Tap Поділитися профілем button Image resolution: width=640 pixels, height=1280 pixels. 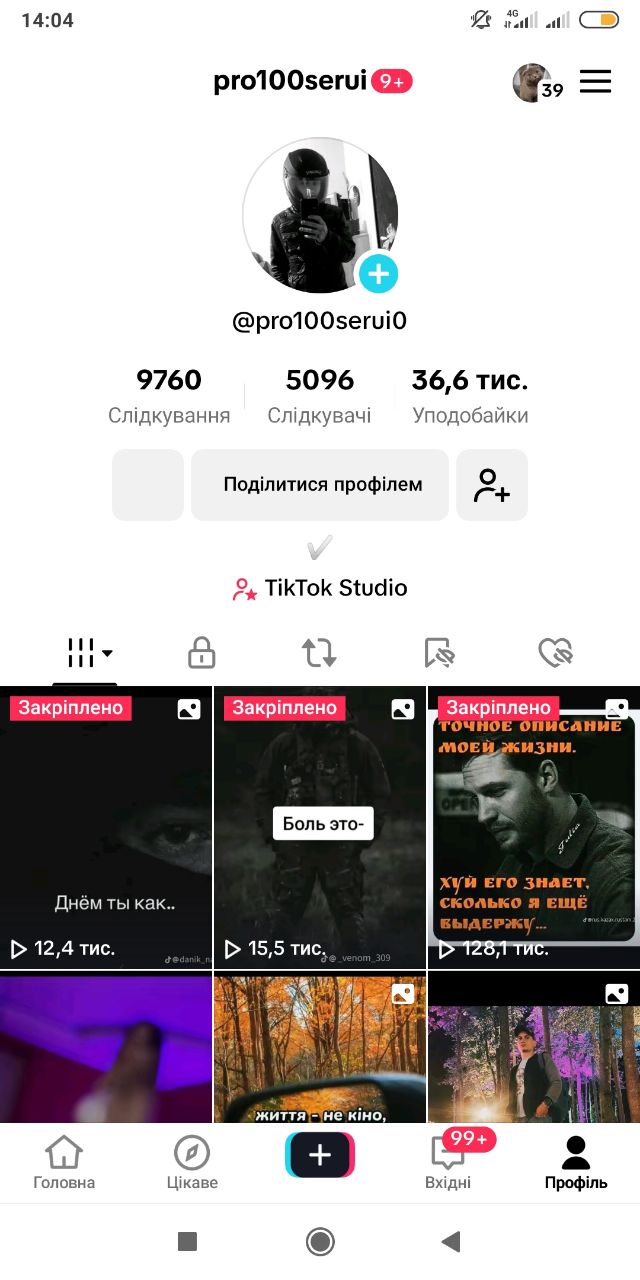point(320,485)
